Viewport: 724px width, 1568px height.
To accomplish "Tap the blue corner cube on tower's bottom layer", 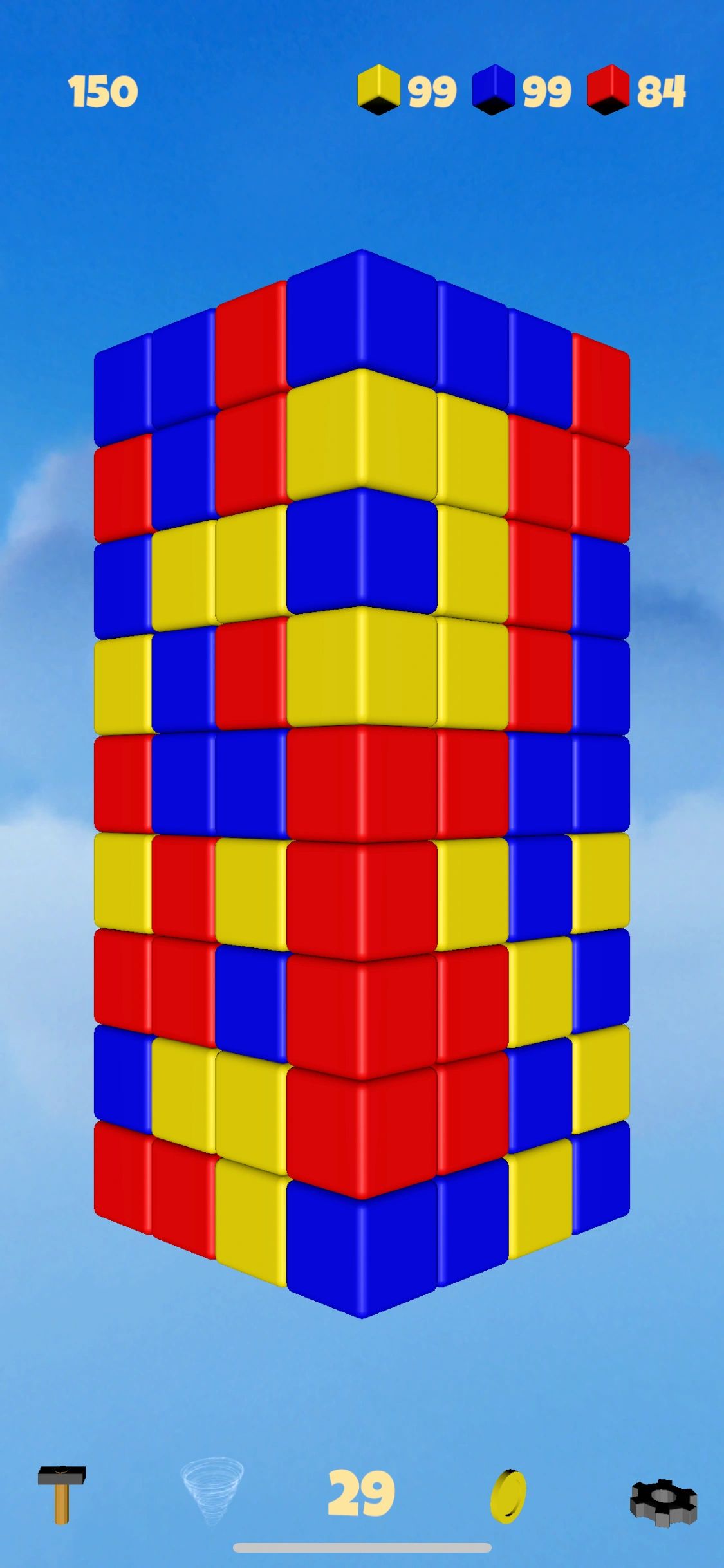I will coord(361,1246).
